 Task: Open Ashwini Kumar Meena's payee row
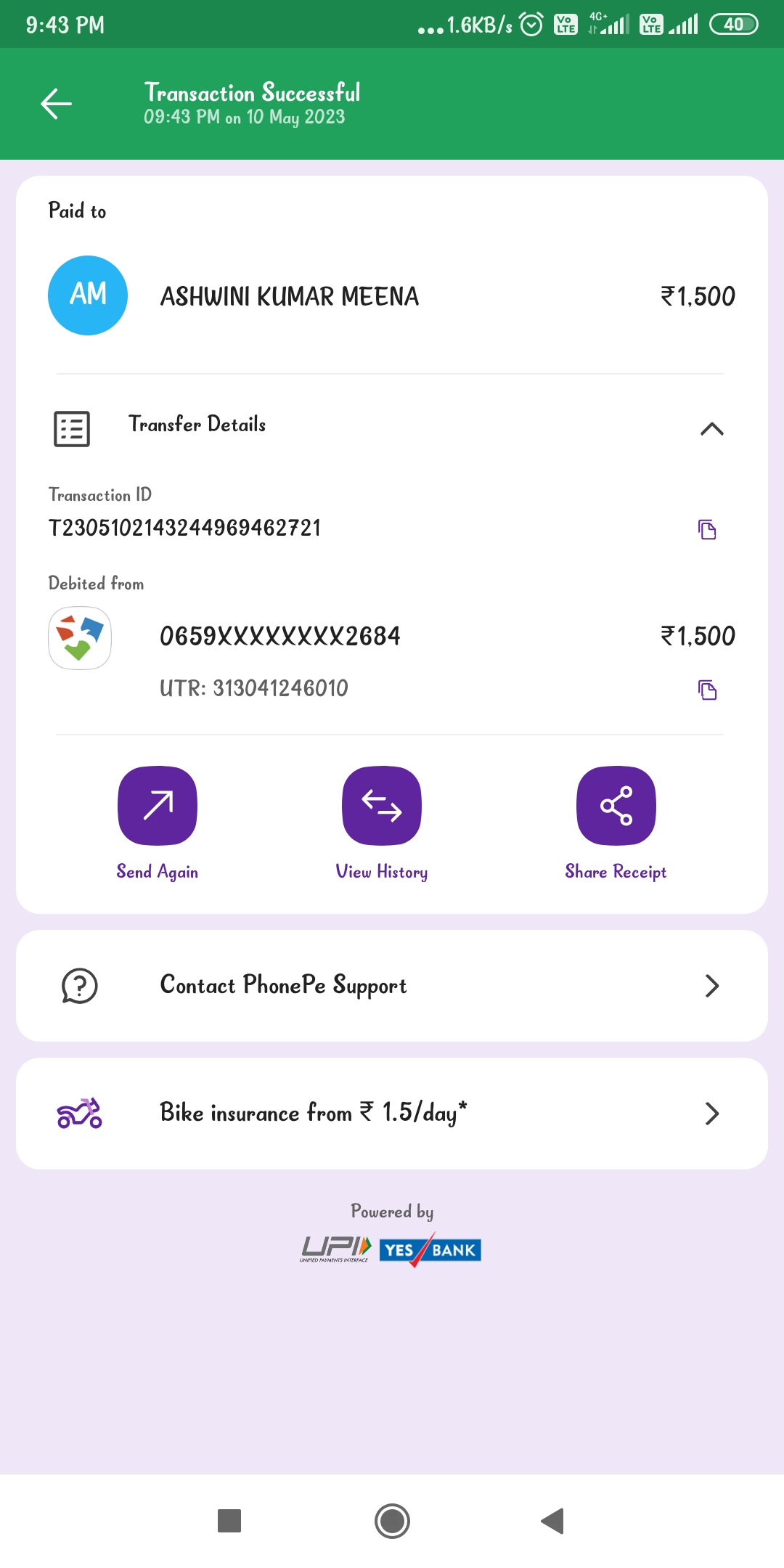[x=392, y=295]
